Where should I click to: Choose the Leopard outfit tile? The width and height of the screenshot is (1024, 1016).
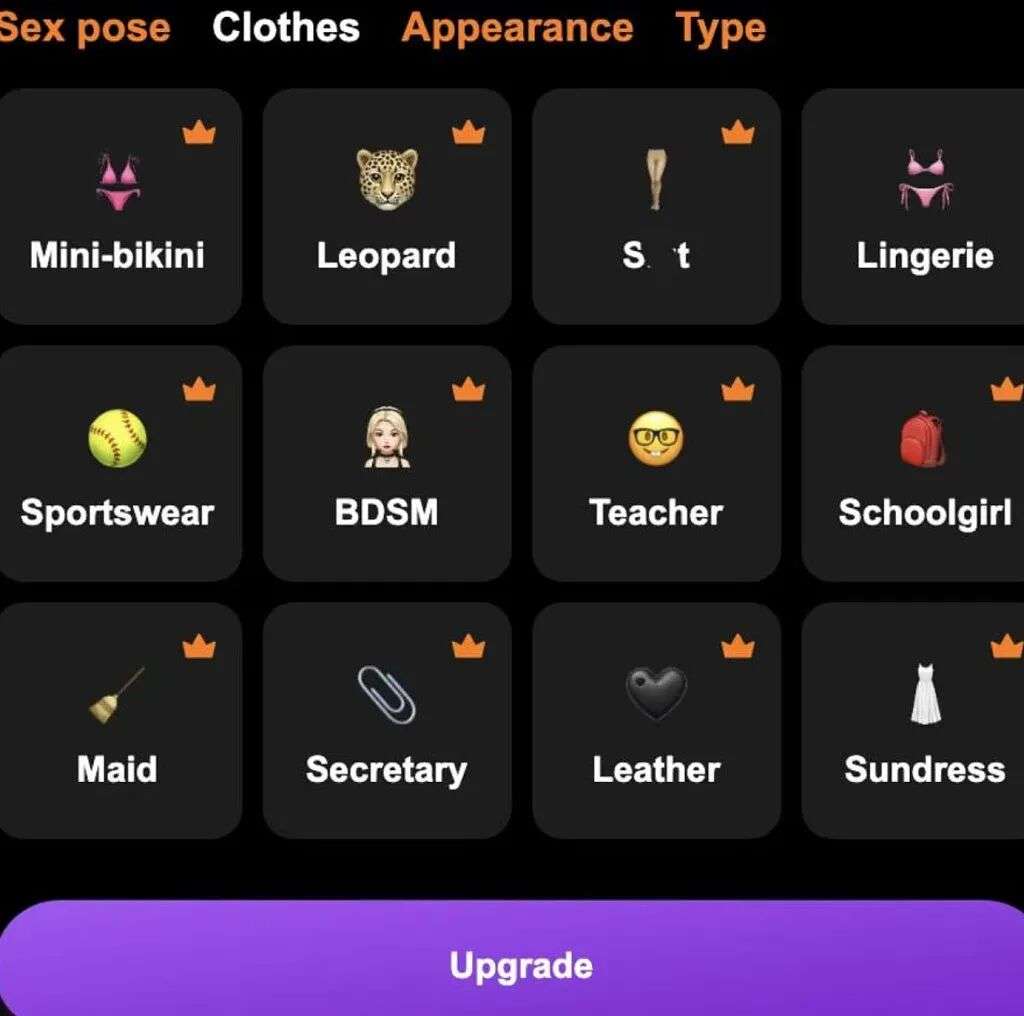click(x=387, y=207)
